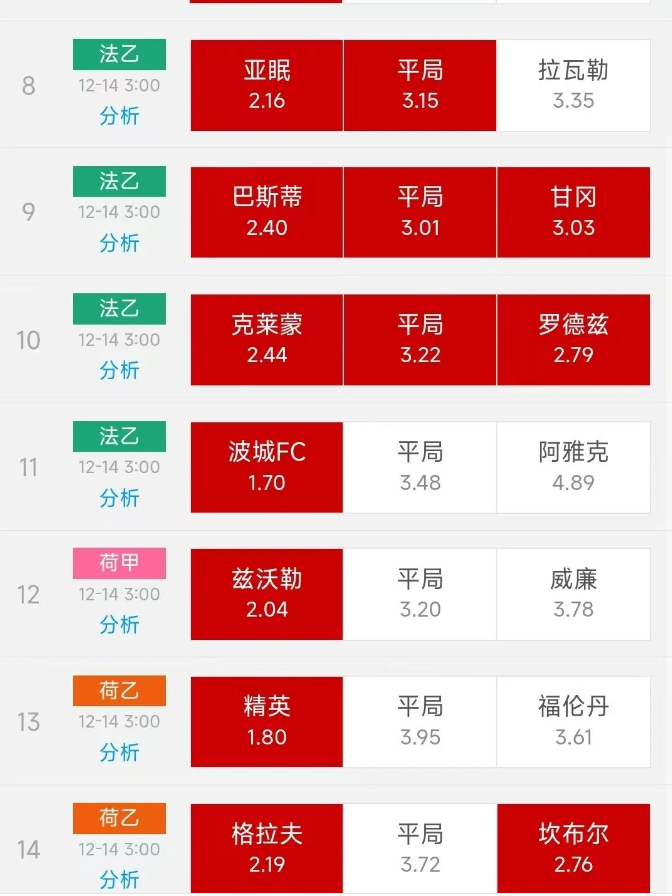The width and height of the screenshot is (672, 896).
Task: Open 分析 for match 8
Action: (x=119, y=116)
